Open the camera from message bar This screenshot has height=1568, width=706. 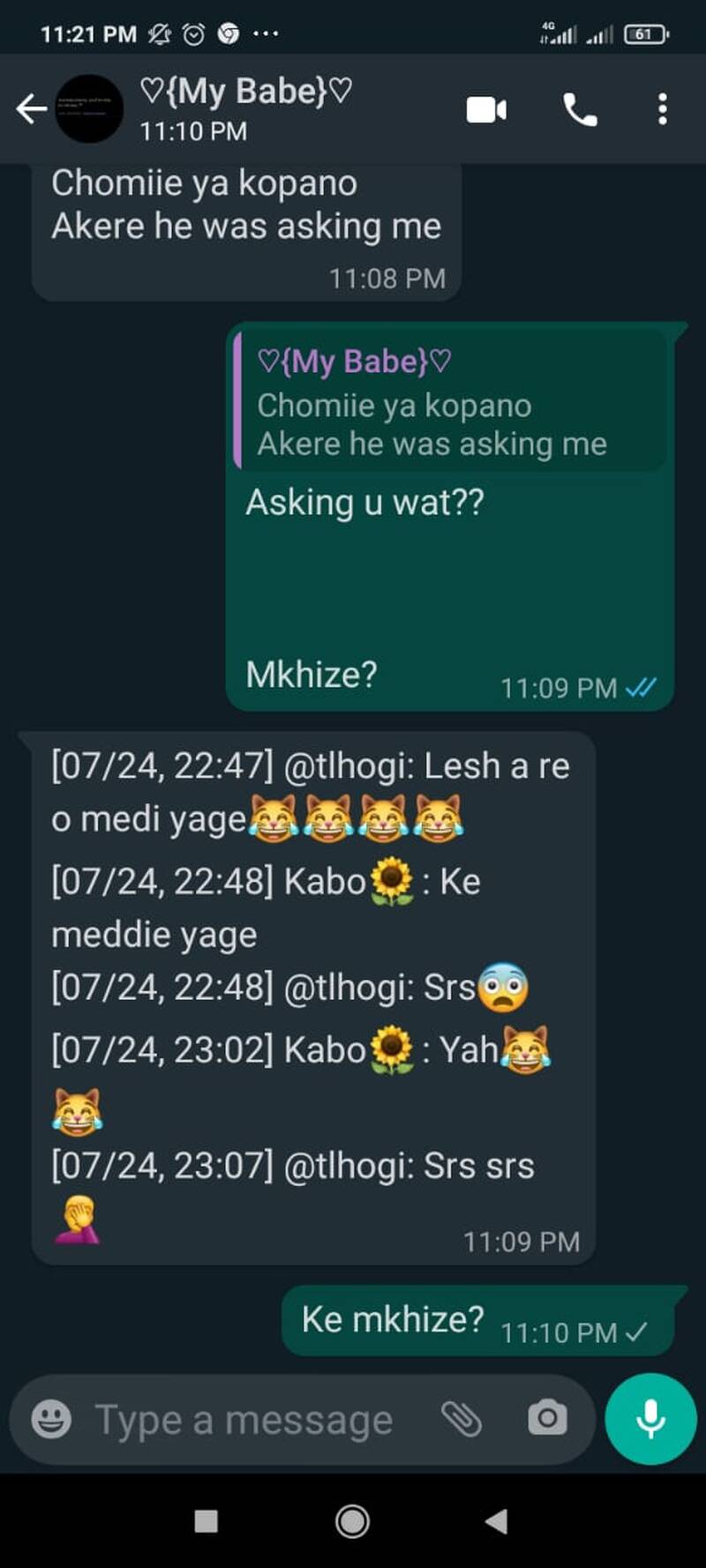pos(547,1419)
